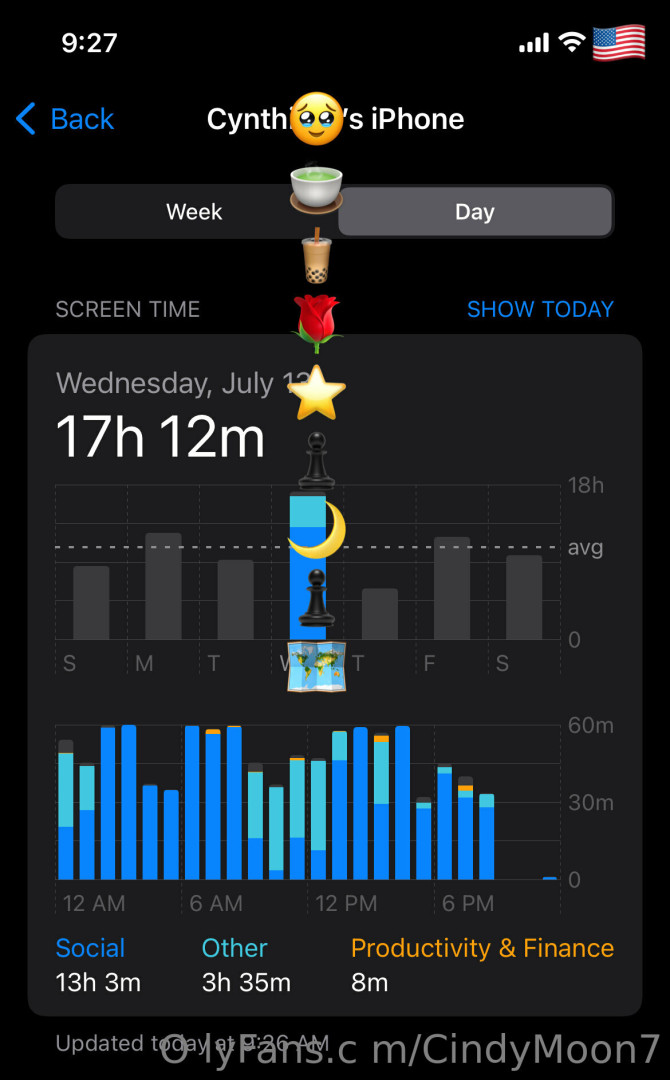Tap the SHOW TODAY link
The image size is (670, 1080).
coord(540,309)
